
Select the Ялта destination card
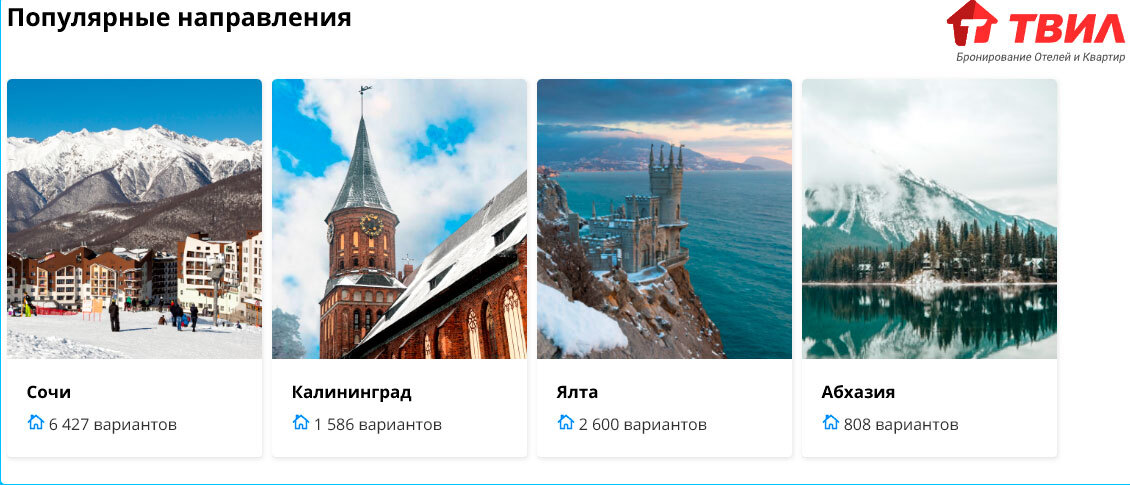(664, 267)
